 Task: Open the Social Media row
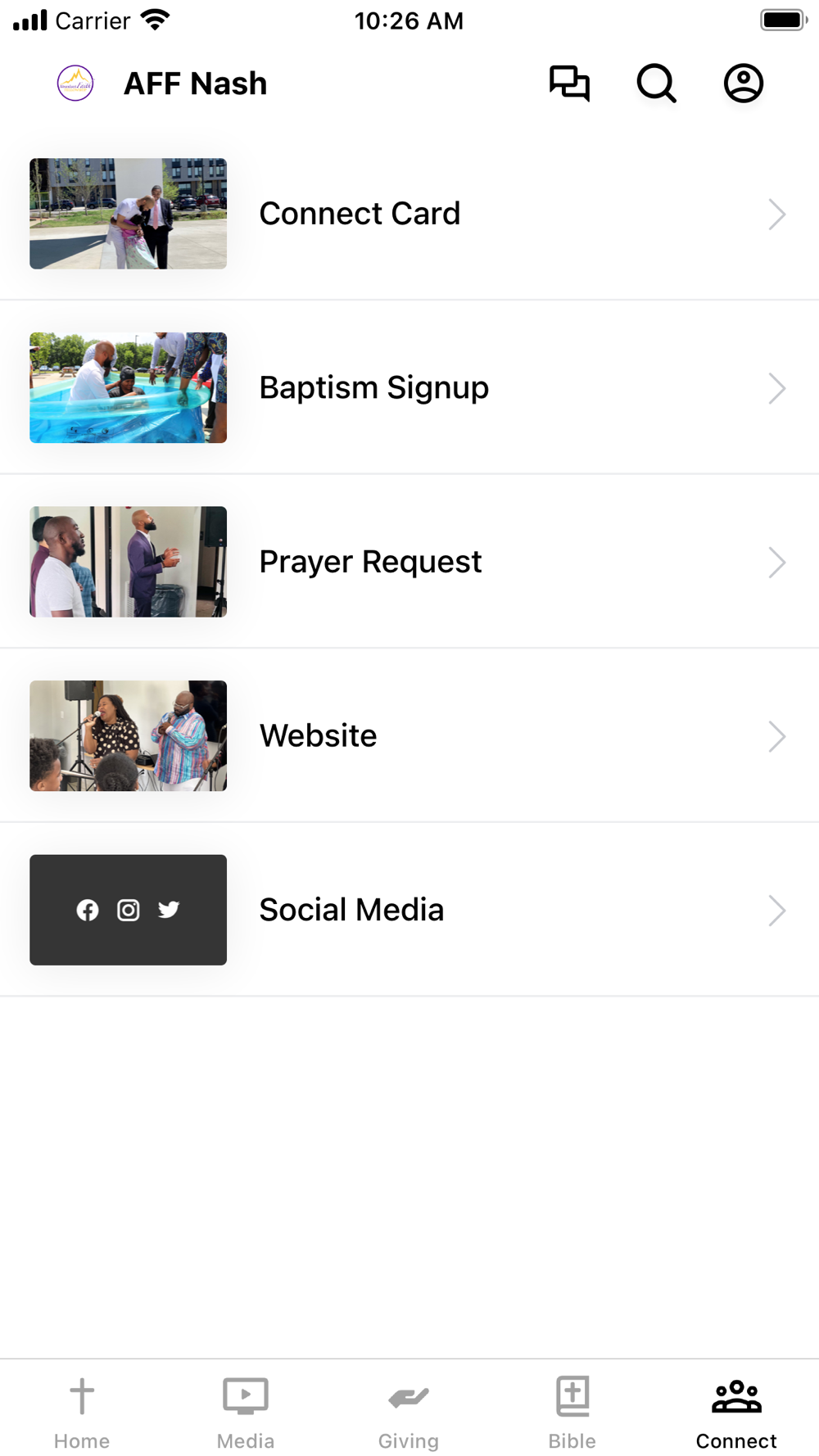[x=409, y=910]
